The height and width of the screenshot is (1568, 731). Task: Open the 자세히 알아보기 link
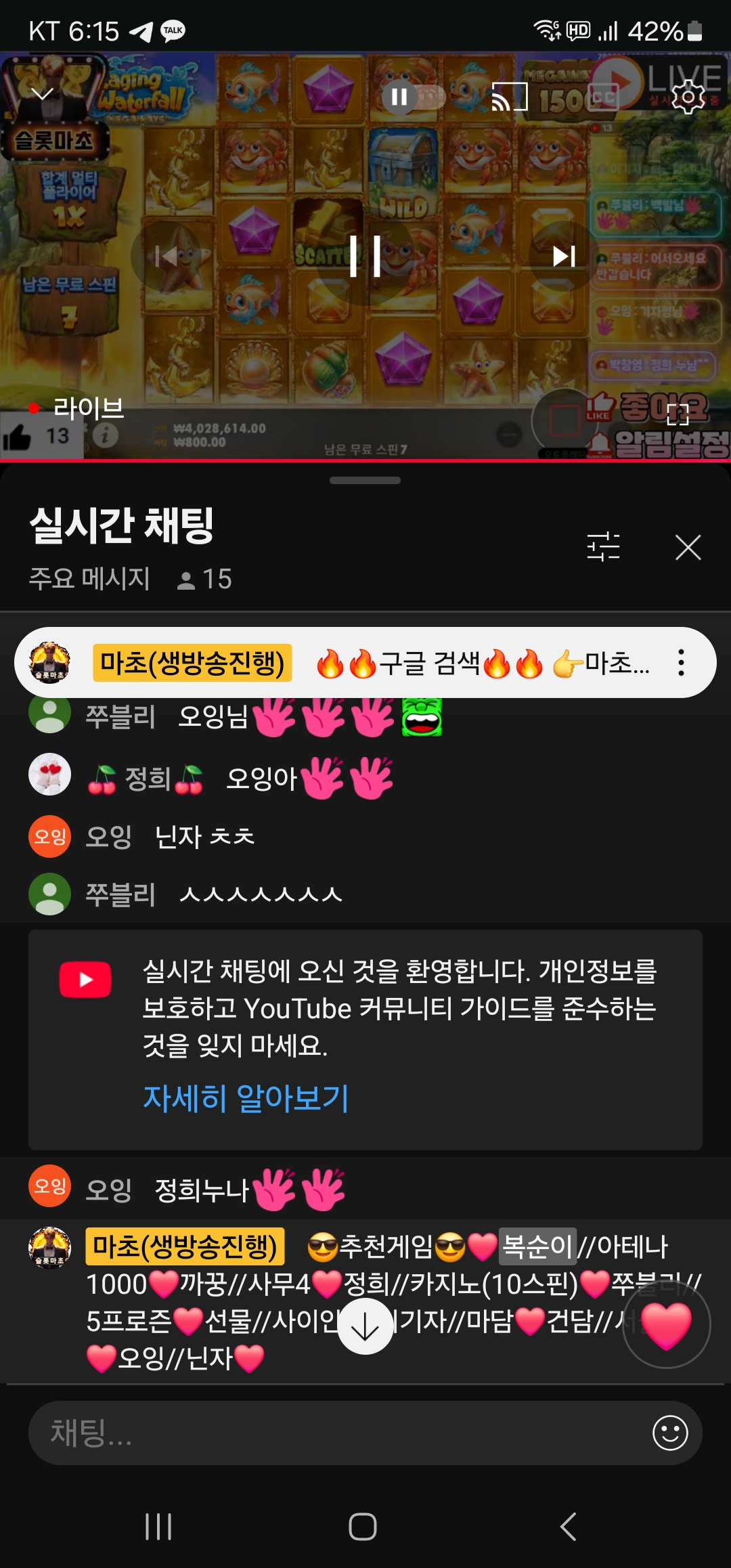pos(246,1097)
